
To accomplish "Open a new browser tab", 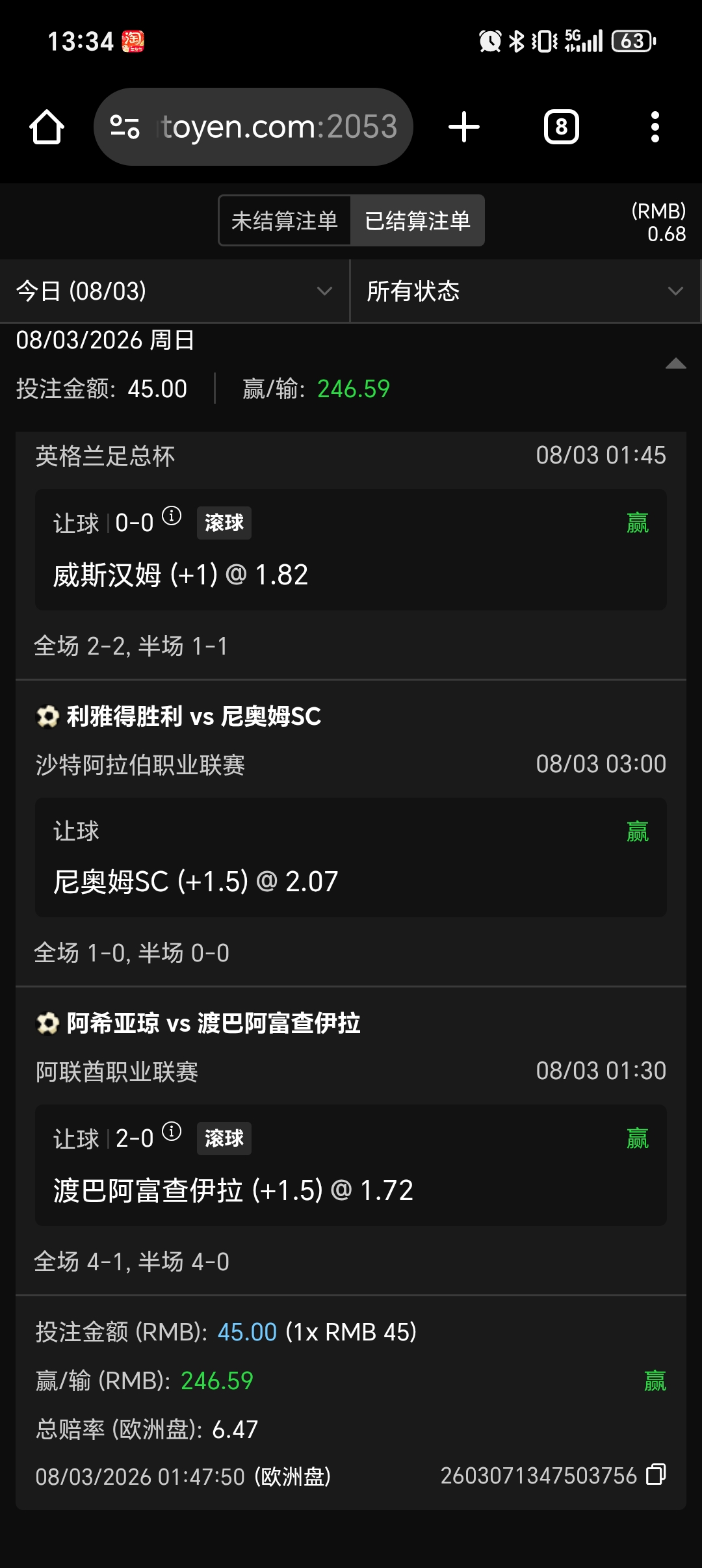I will click(464, 127).
